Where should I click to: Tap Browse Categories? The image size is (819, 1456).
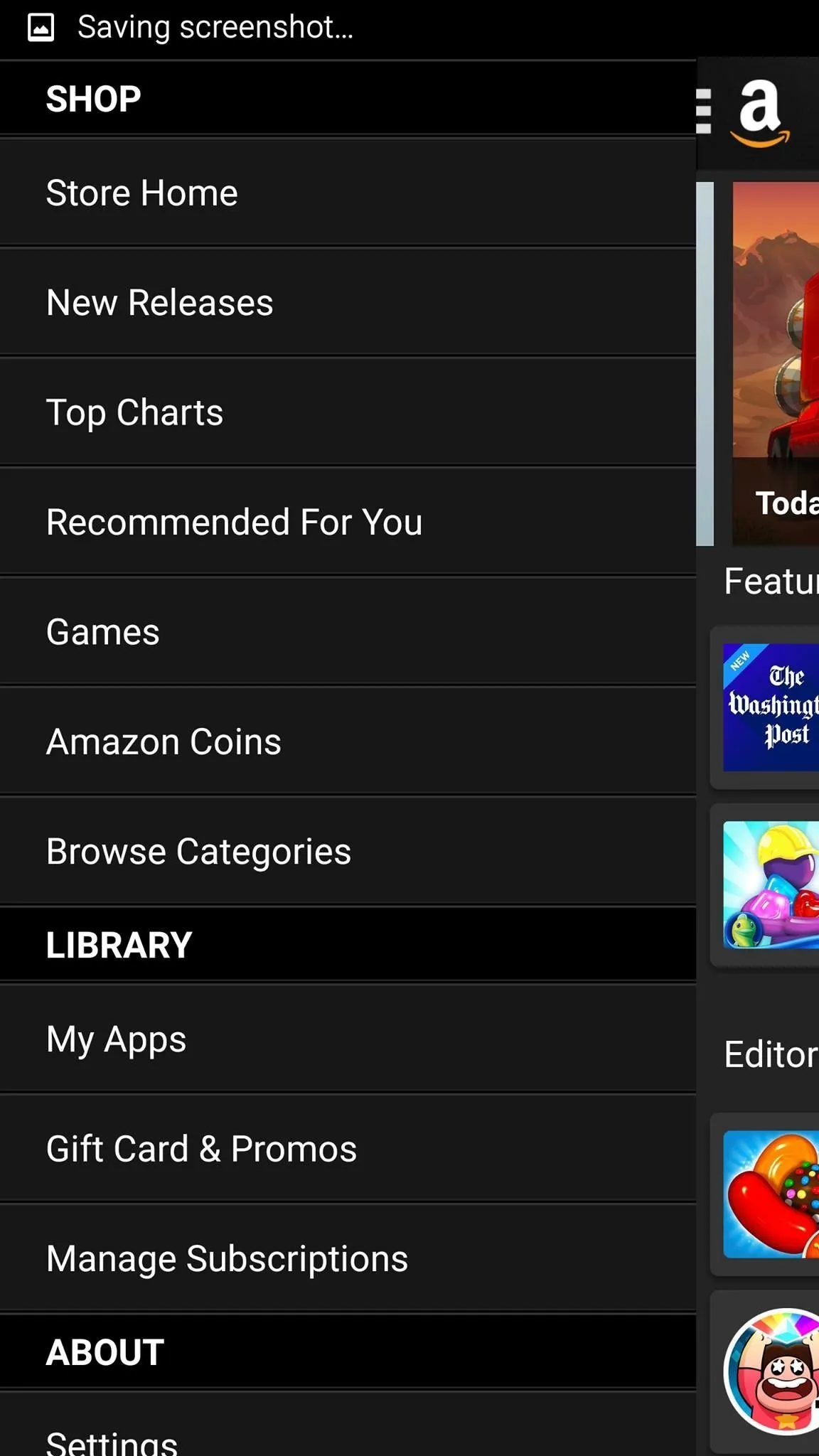[x=348, y=851]
